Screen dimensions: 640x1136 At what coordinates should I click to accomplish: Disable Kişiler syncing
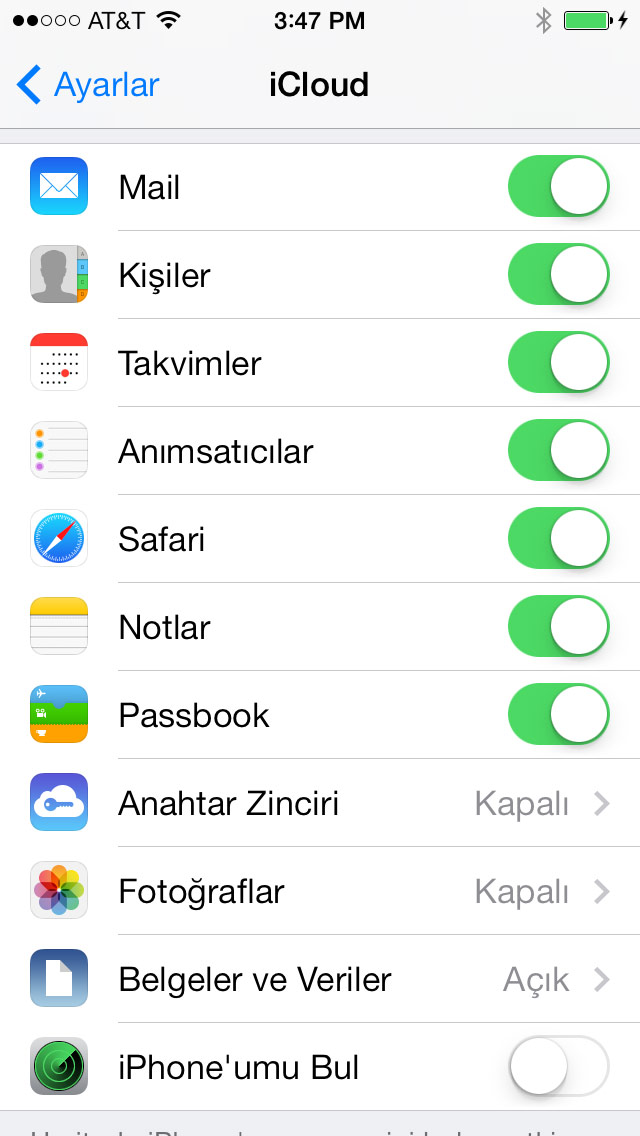coord(558,275)
